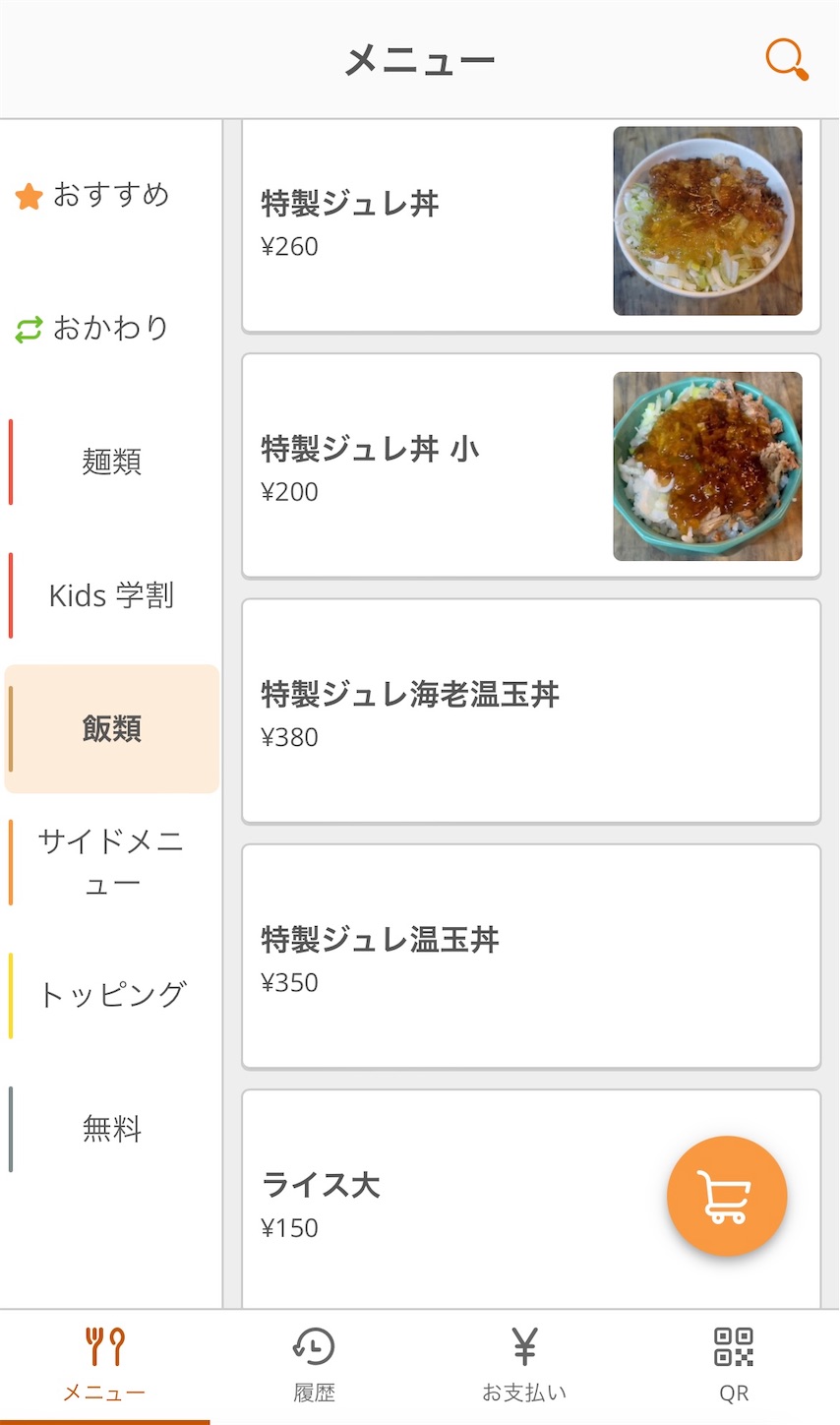Tap the メニュー bottom tab
The height and width of the screenshot is (1425, 840).
(104, 1366)
